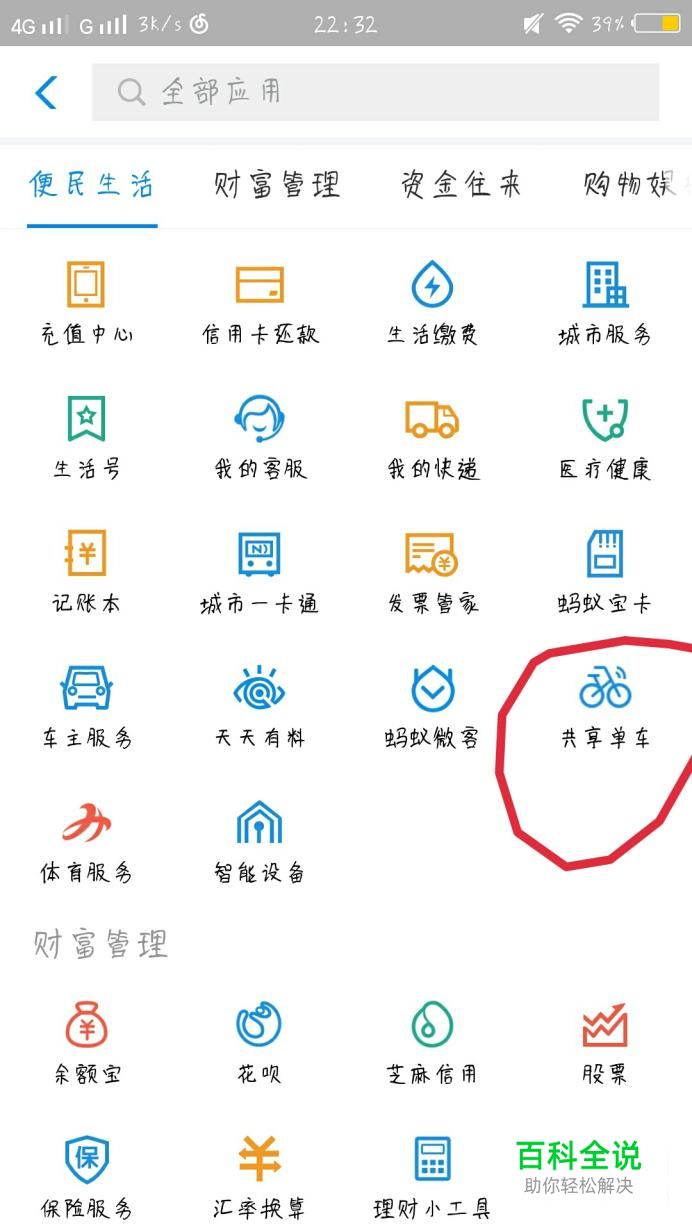Screen dimensions: 692x1230
Task: Tap the back arrow
Action: 46,92
